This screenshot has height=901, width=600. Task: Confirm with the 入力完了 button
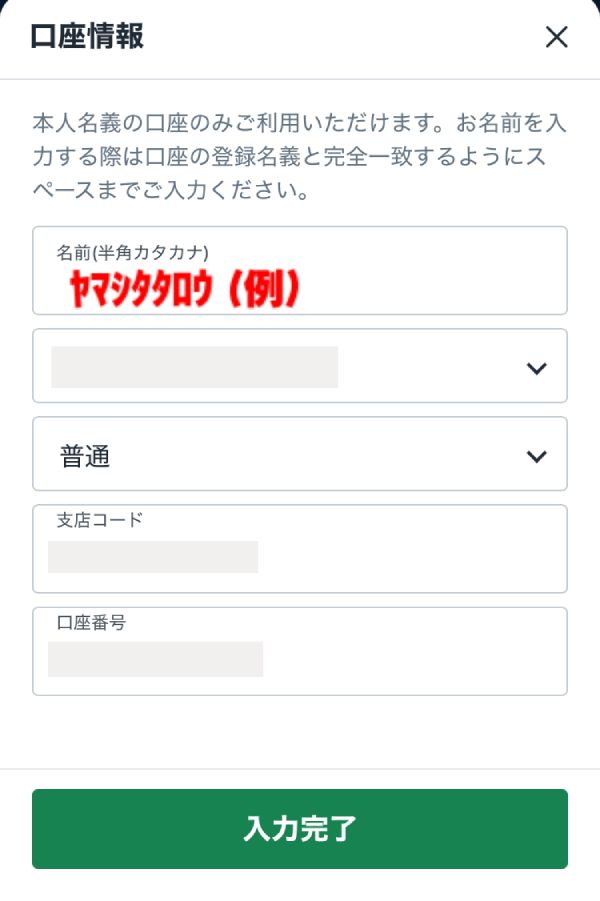coord(300,828)
